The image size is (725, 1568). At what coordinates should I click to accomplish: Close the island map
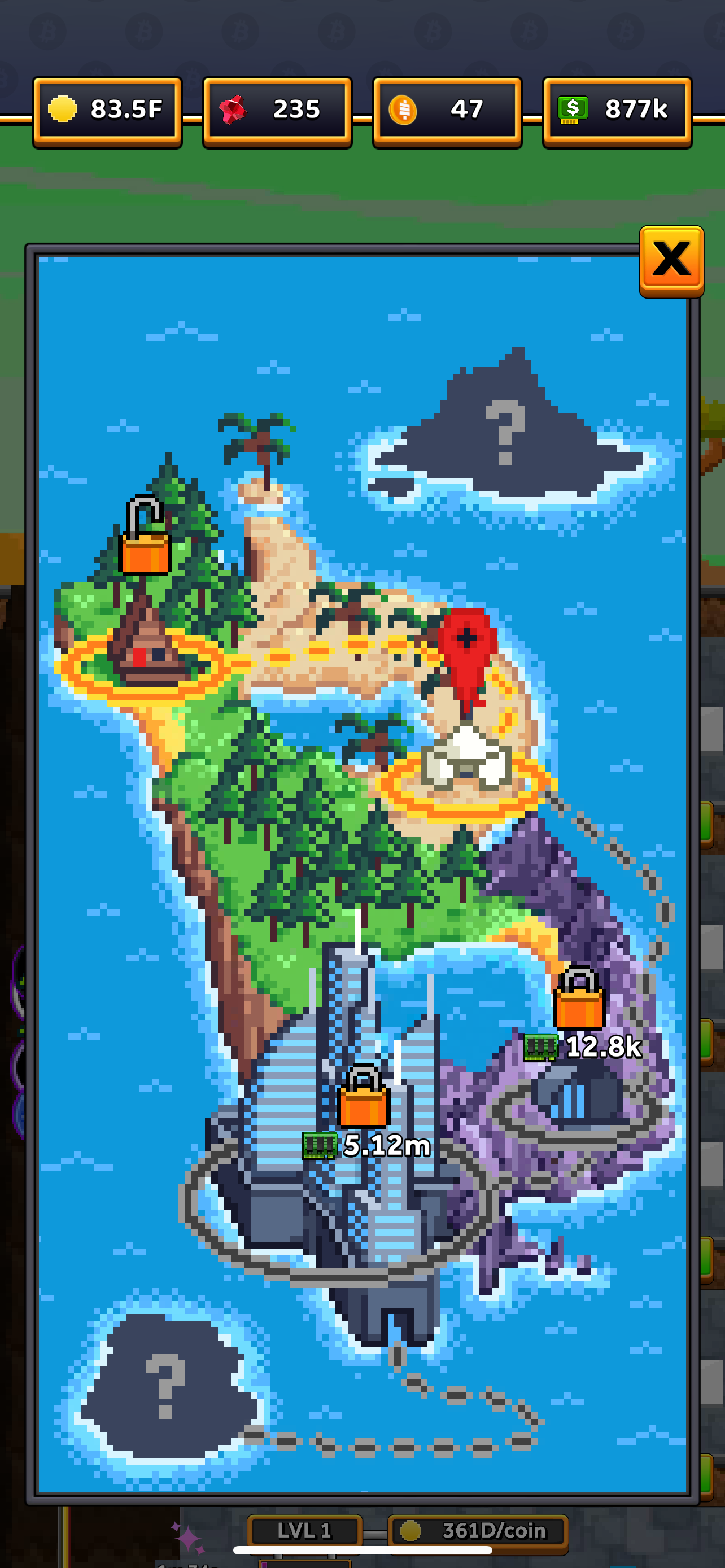(x=671, y=260)
